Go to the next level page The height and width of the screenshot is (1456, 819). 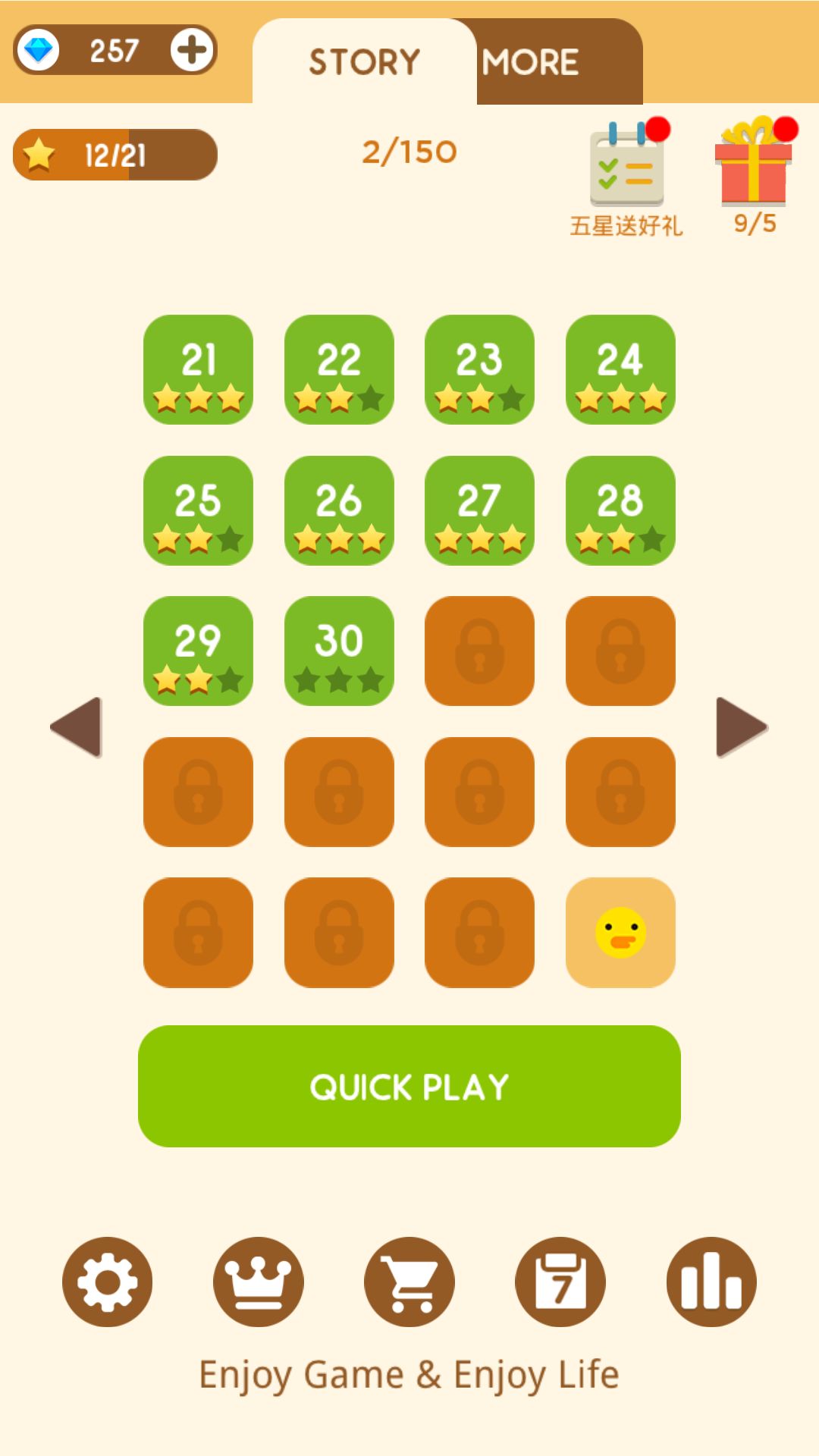pos(739,726)
